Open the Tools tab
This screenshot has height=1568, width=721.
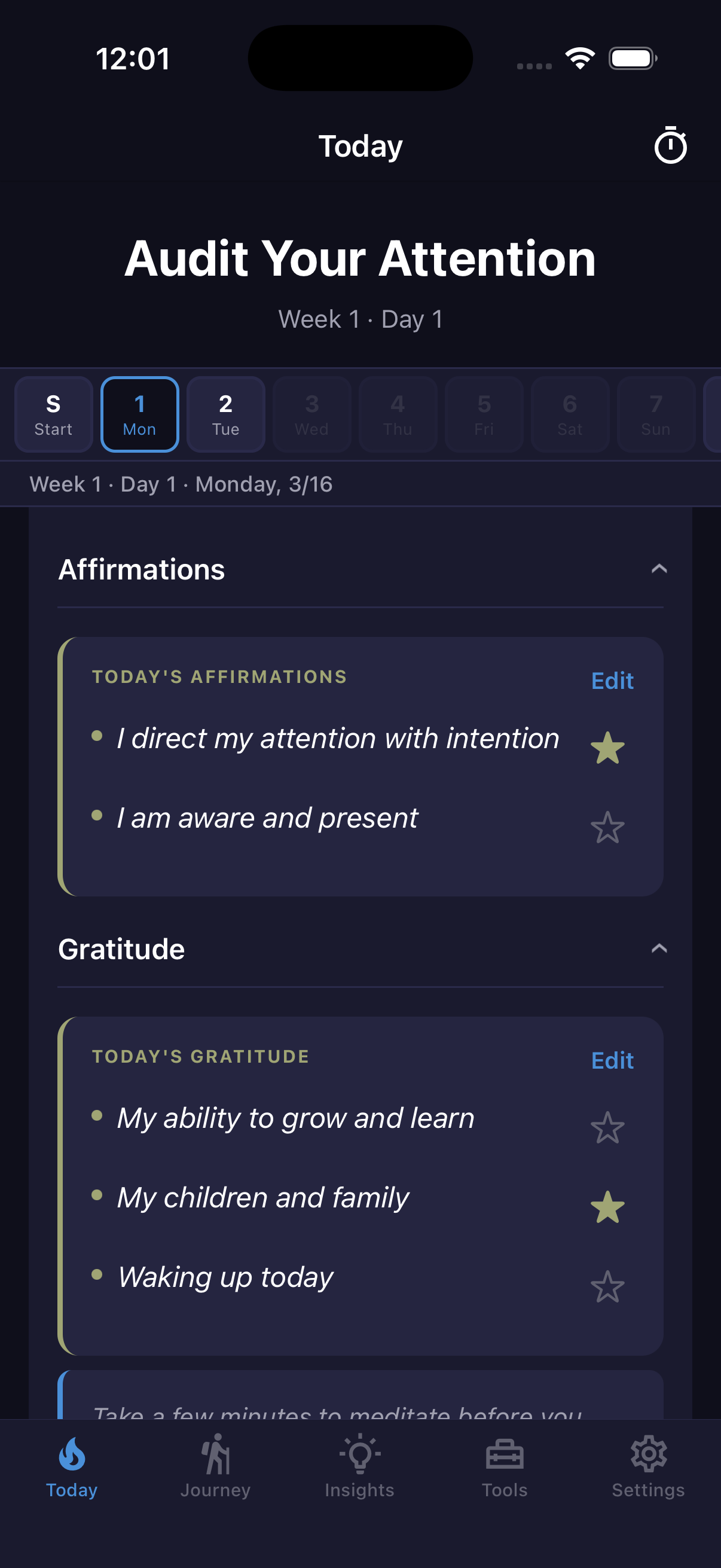pos(505,1465)
